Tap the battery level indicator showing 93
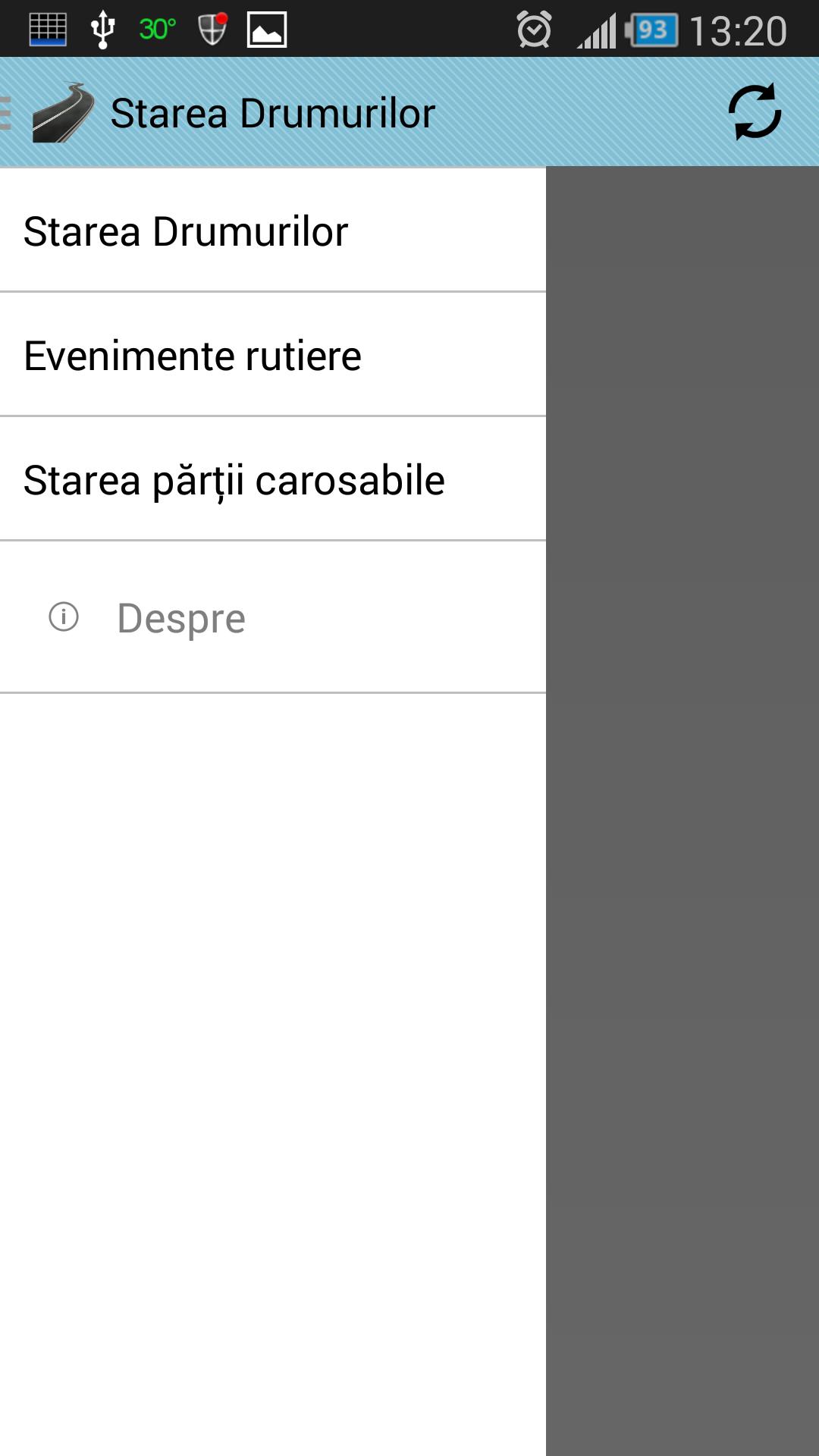 coord(650,27)
